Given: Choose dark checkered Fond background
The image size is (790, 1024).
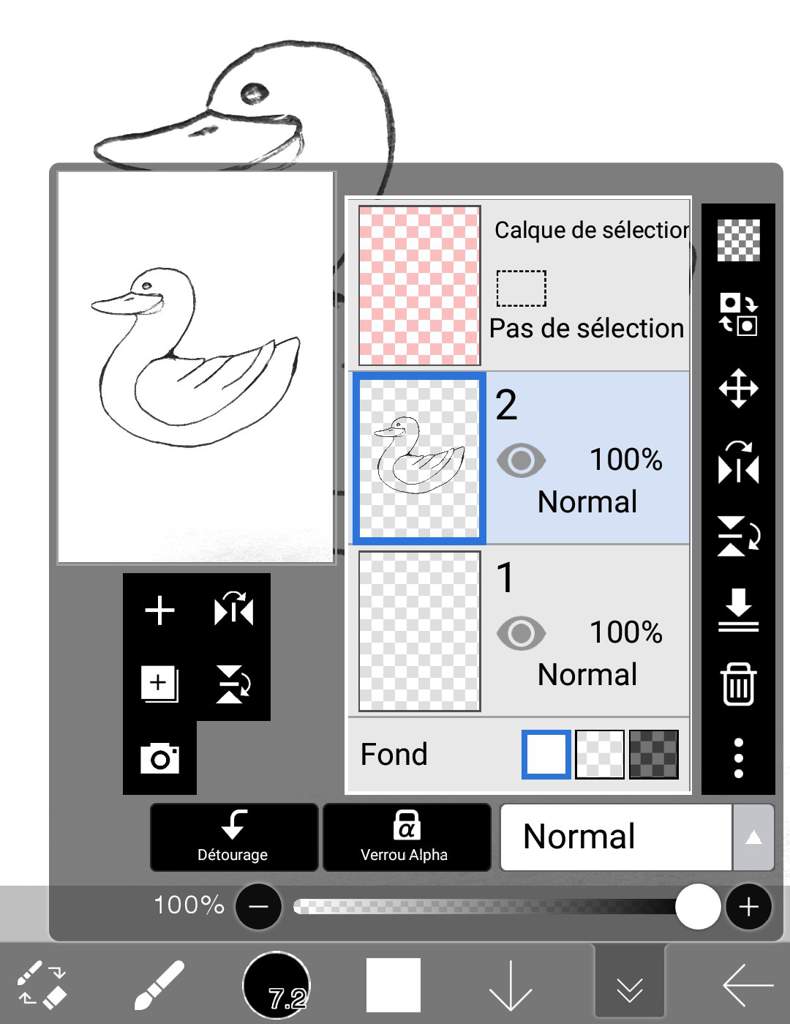Looking at the screenshot, I should [654, 754].
